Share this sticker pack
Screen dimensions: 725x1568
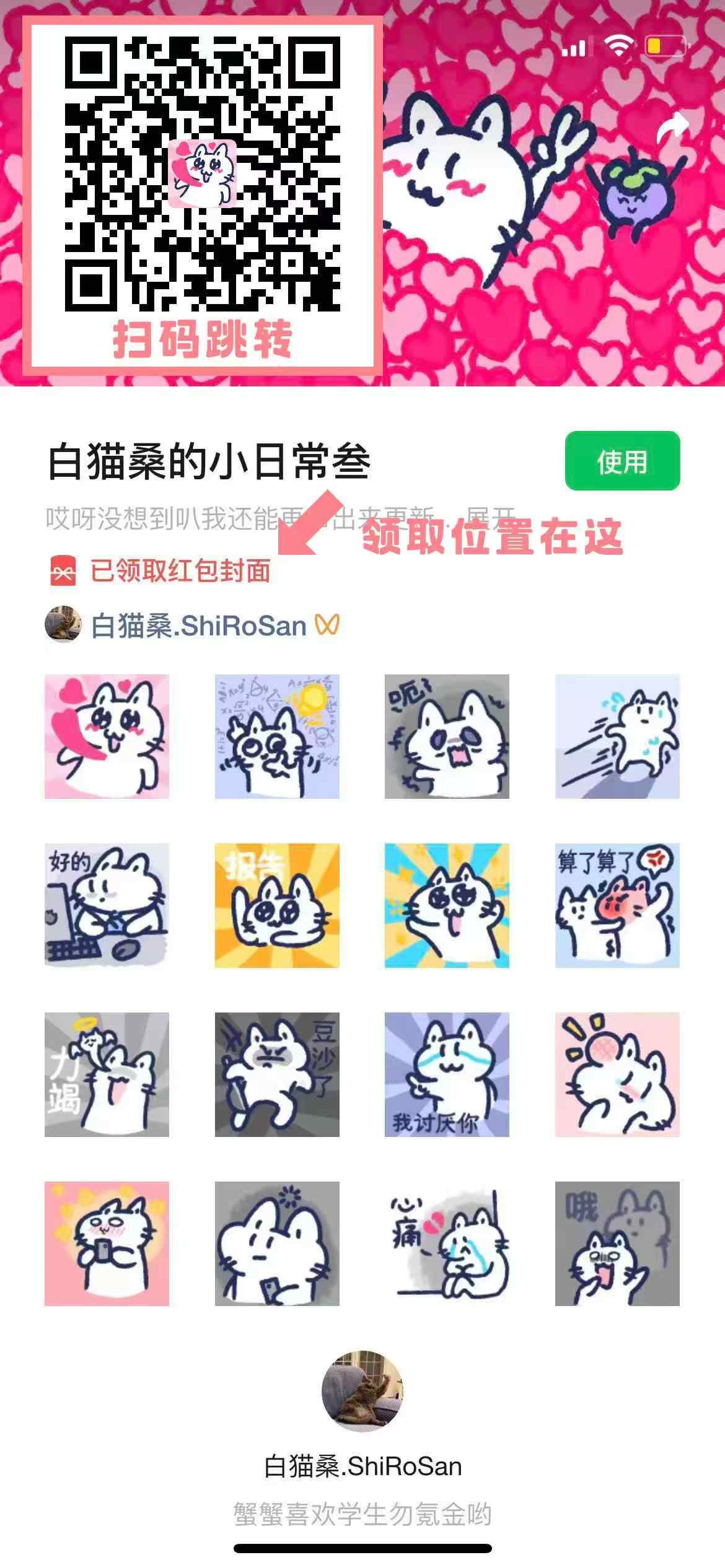pos(672,129)
